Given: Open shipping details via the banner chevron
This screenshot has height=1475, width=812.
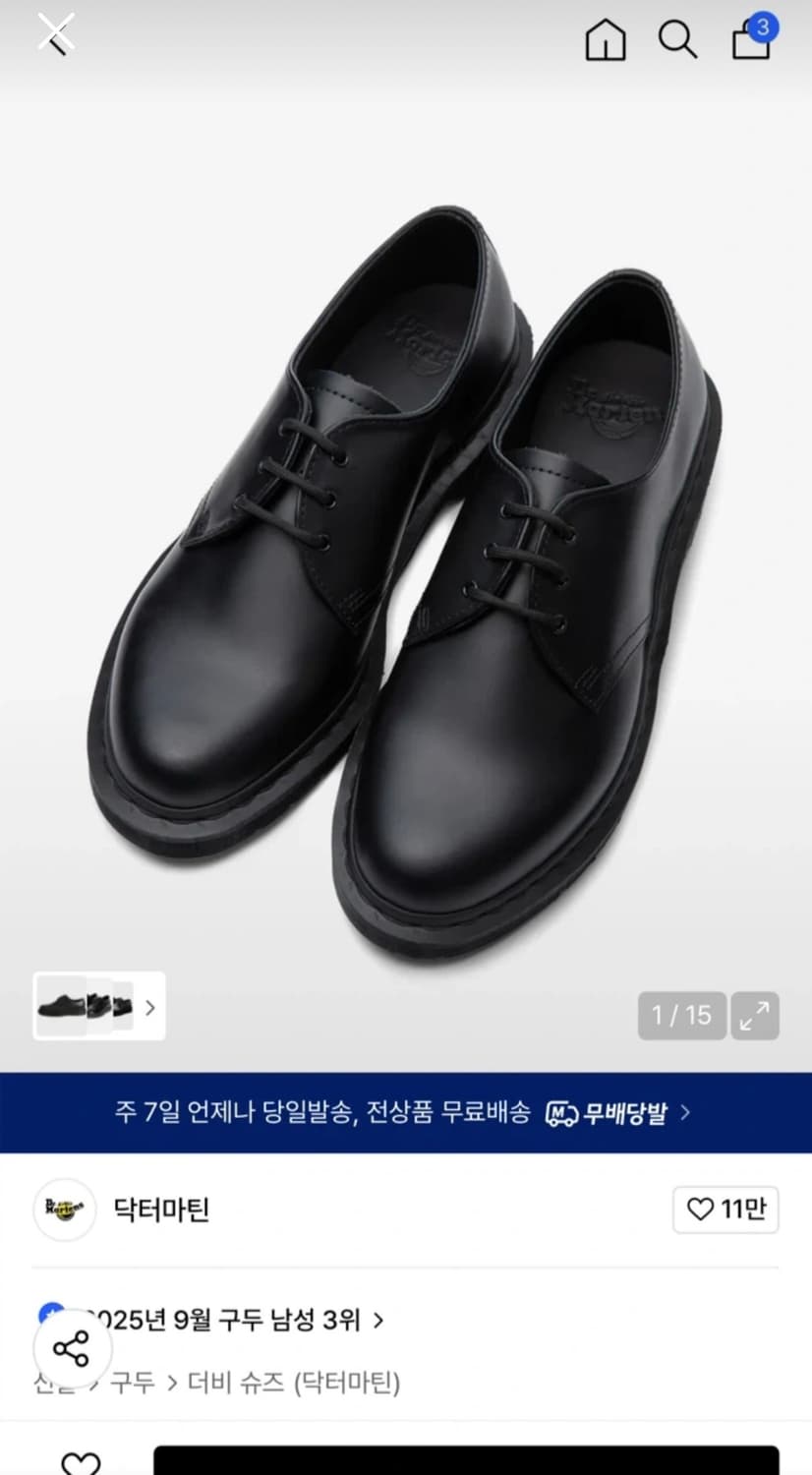Looking at the screenshot, I should coord(687,1111).
